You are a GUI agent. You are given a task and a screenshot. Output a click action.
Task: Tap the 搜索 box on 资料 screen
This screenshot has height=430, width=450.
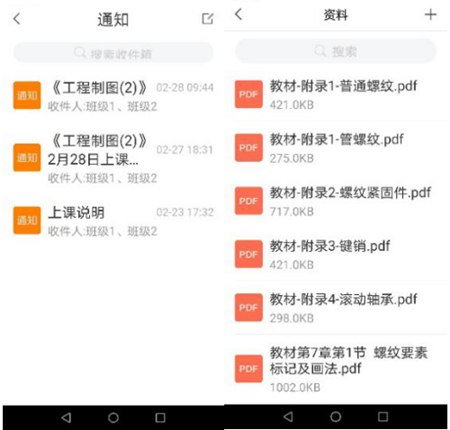tap(336, 51)
